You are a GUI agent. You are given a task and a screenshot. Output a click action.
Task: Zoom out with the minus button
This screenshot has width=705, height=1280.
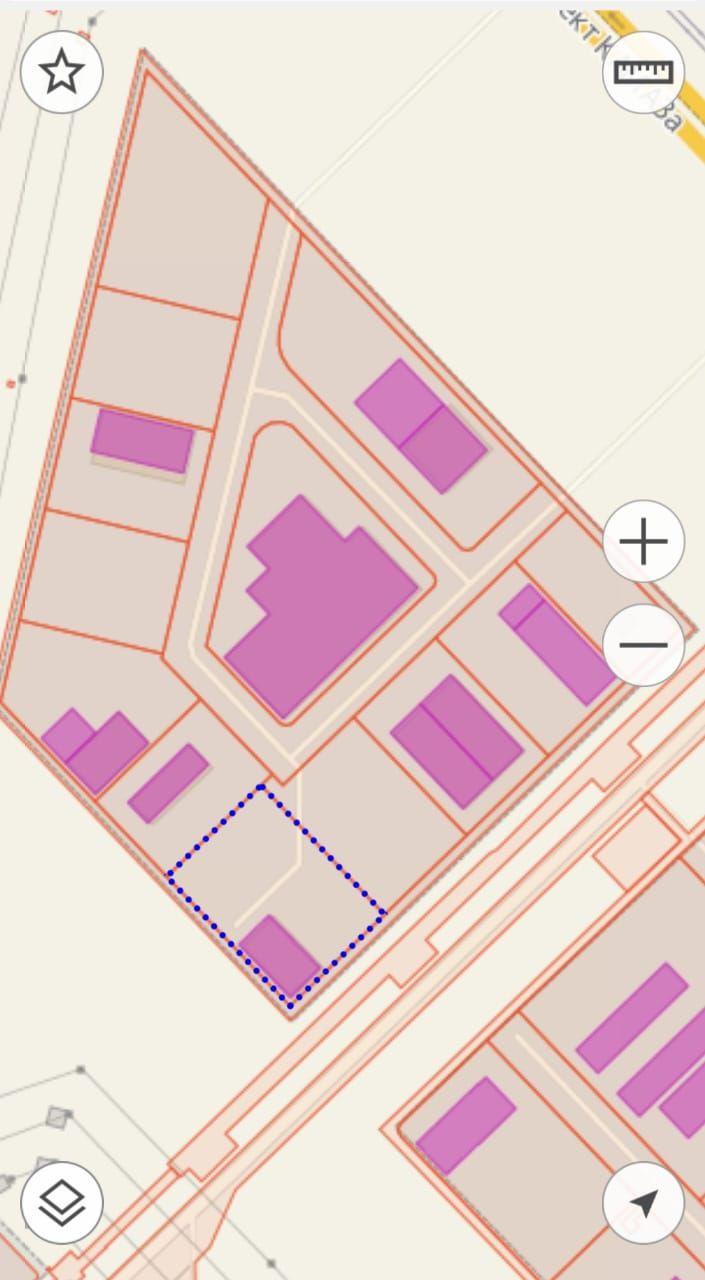pyautogui.click(x=643, y=645)
